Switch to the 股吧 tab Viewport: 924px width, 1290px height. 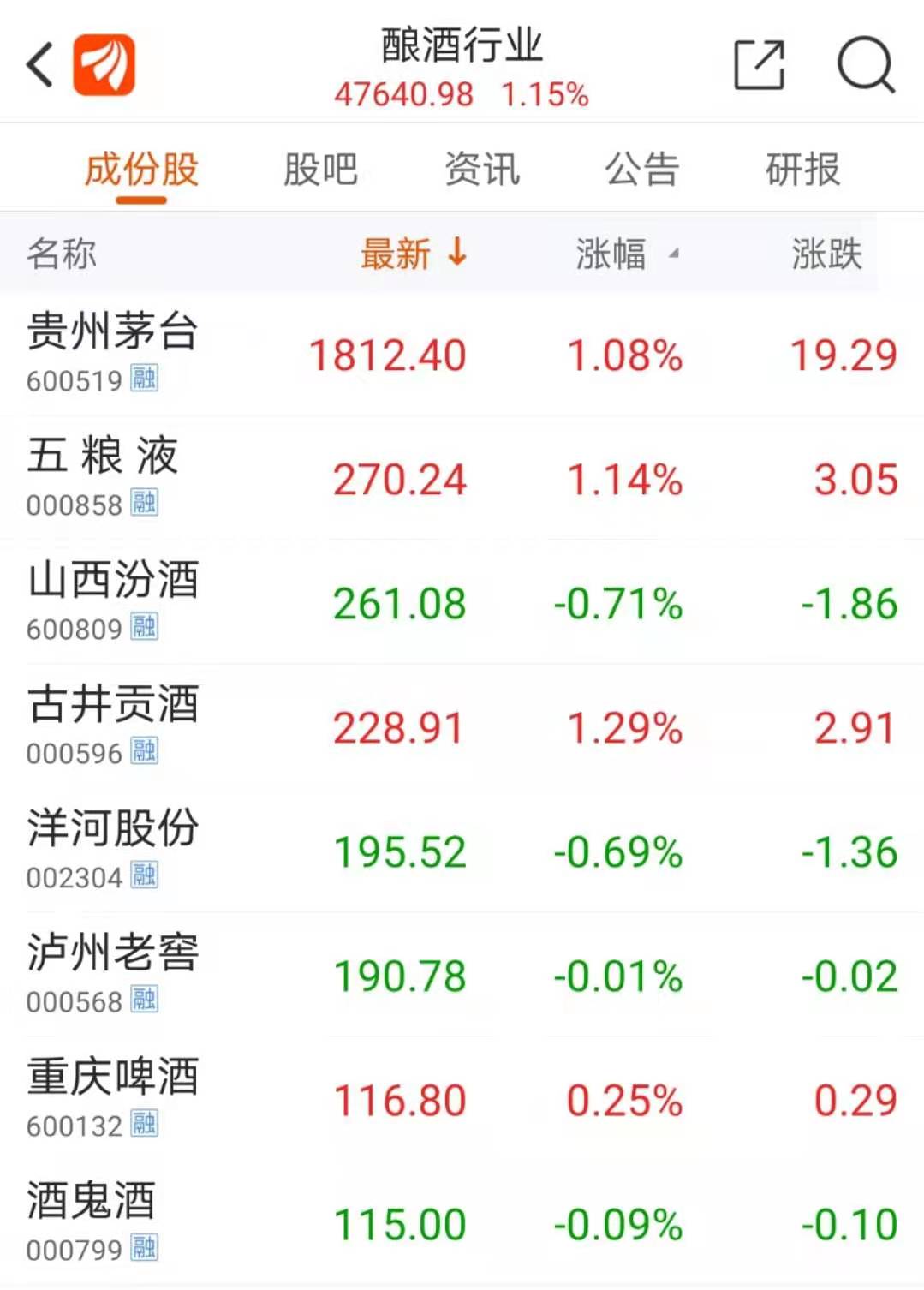coord(320,169)
